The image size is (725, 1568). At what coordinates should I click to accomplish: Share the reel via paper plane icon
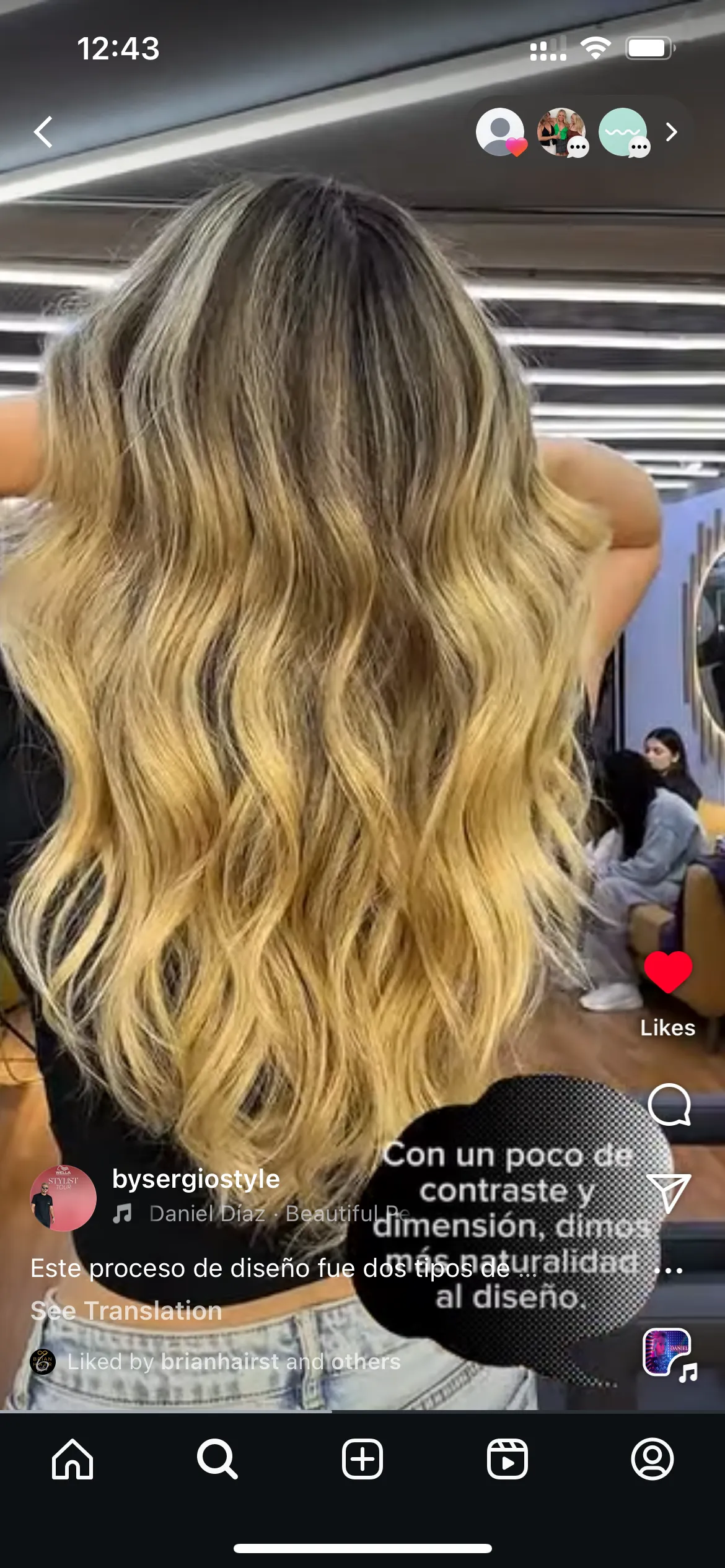pyautogui.click(x=669, y=1192)
